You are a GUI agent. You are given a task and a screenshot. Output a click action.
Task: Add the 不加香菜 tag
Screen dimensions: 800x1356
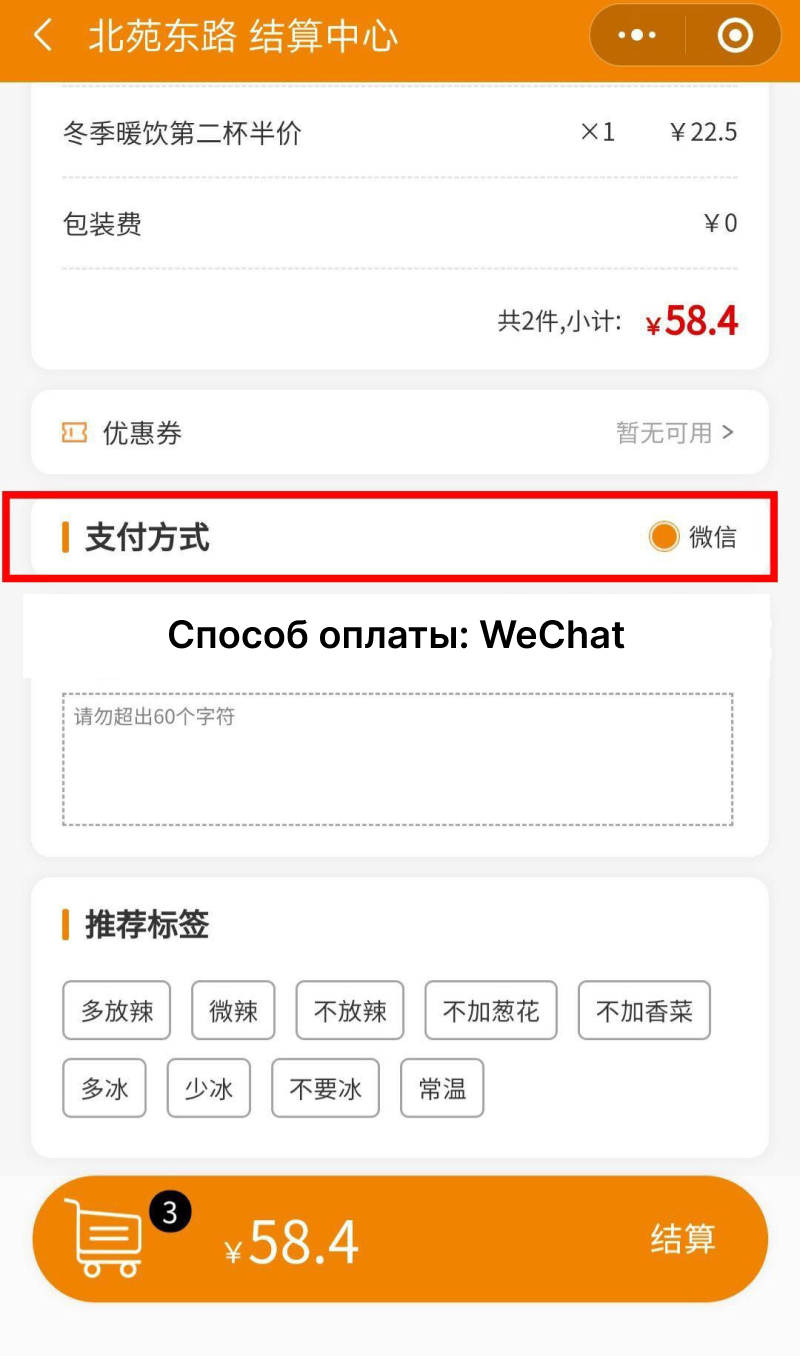click(x=644, y=1011)
